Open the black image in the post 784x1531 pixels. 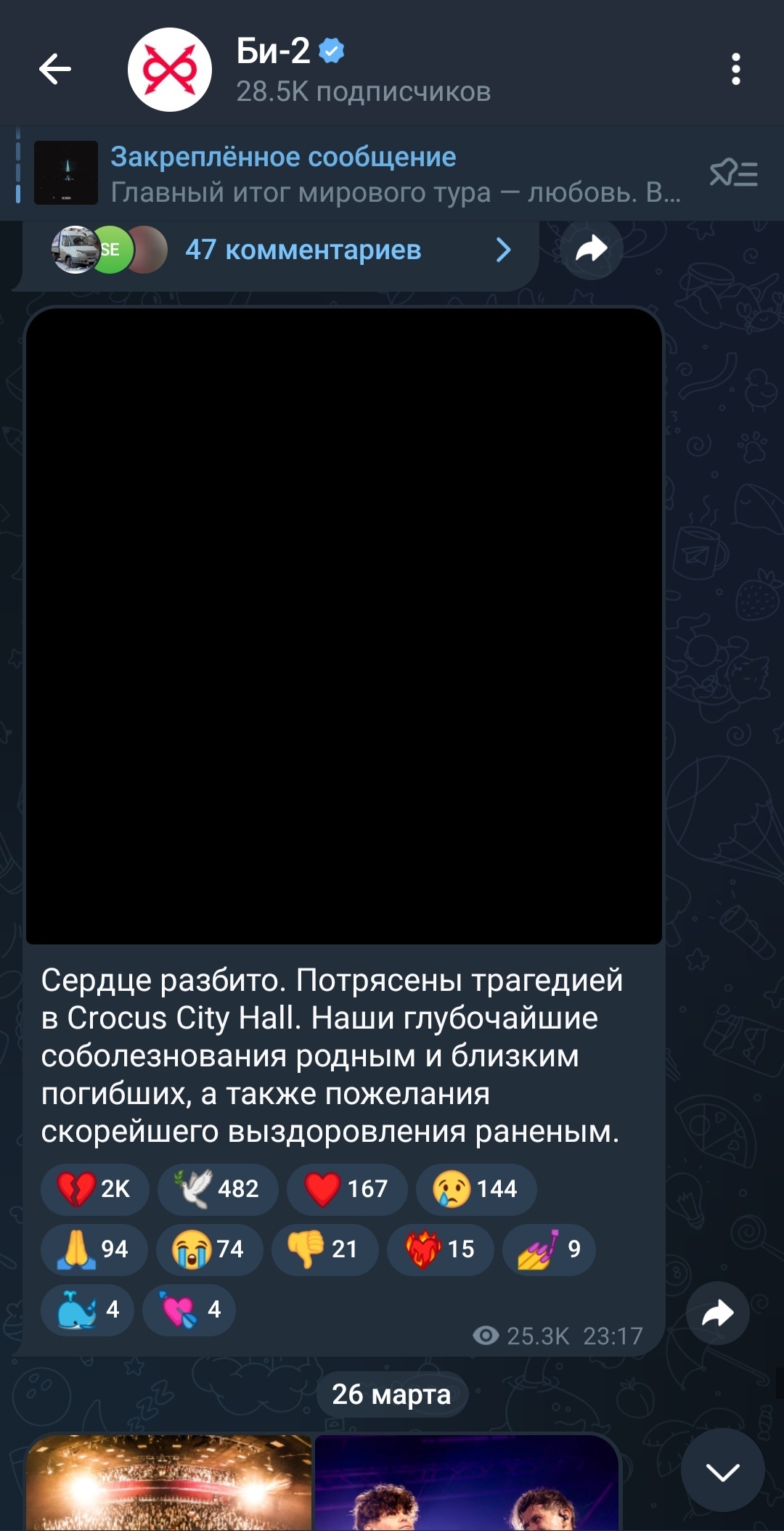[x=343, y=626]
